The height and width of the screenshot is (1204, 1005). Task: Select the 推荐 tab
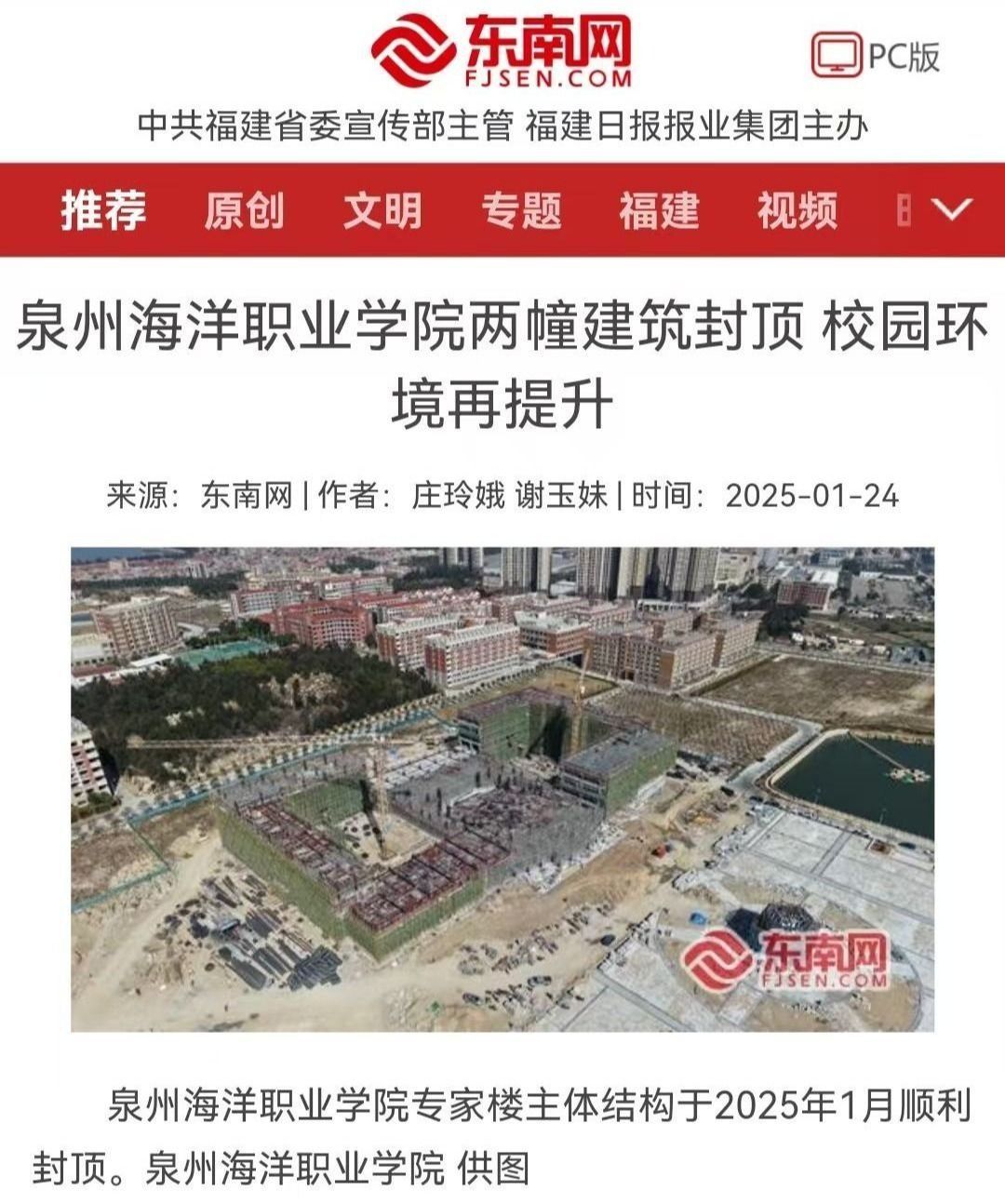tap(103, 209)
